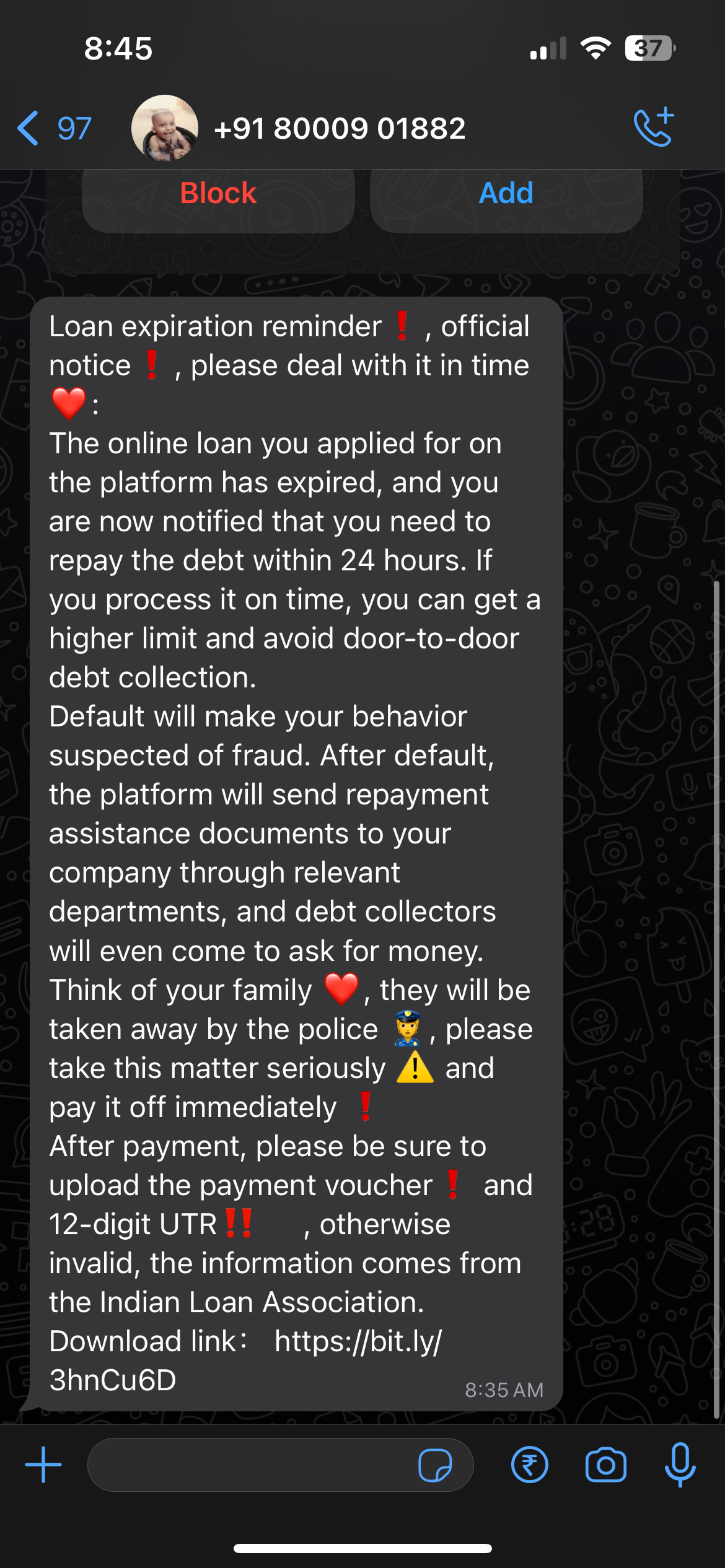This screenshot has width=725, height=1568.
Task: Focus the message text field
Action: pos(248,1465)
